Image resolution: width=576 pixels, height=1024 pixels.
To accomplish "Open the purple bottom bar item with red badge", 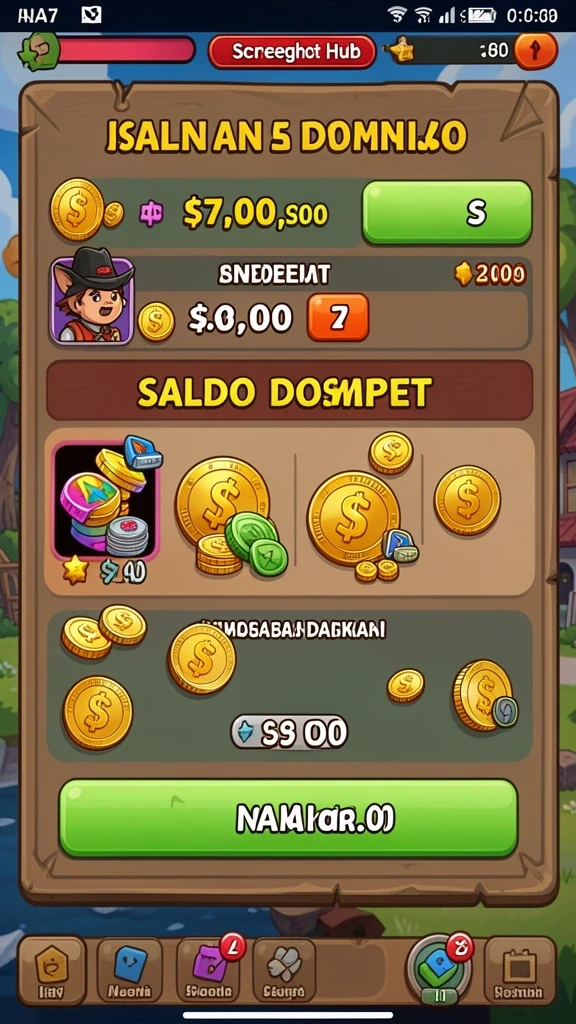I will tap(208, 972).
